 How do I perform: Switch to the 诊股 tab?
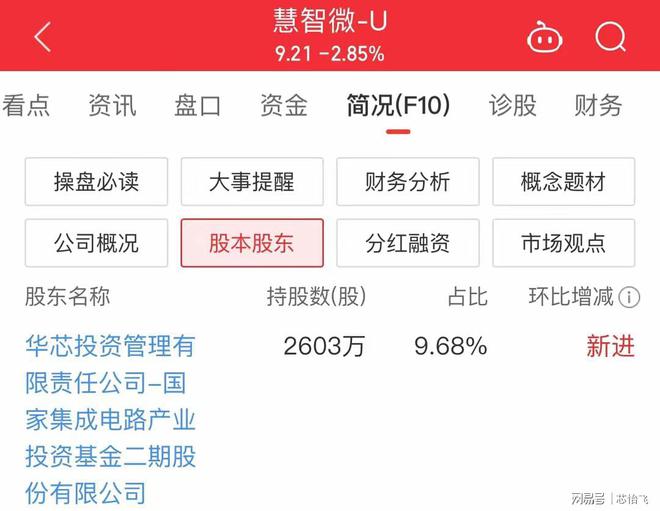pos(512,106)
